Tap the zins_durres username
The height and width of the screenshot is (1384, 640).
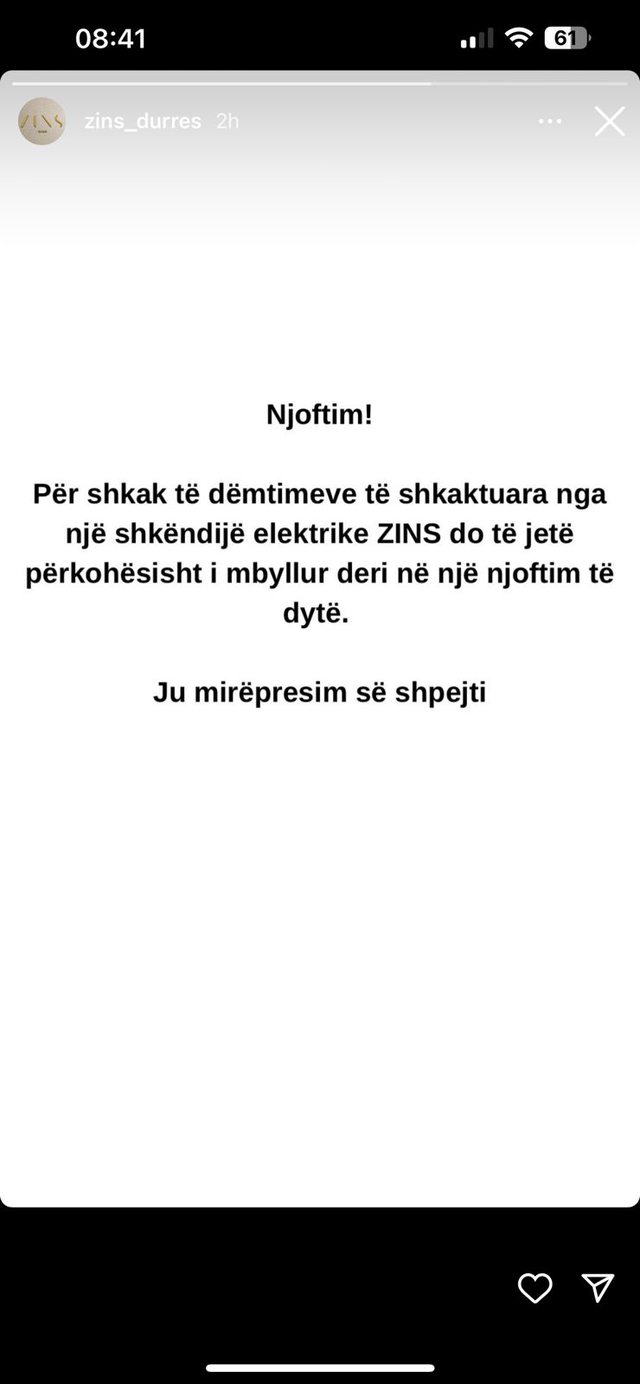(x=143, y=121)
